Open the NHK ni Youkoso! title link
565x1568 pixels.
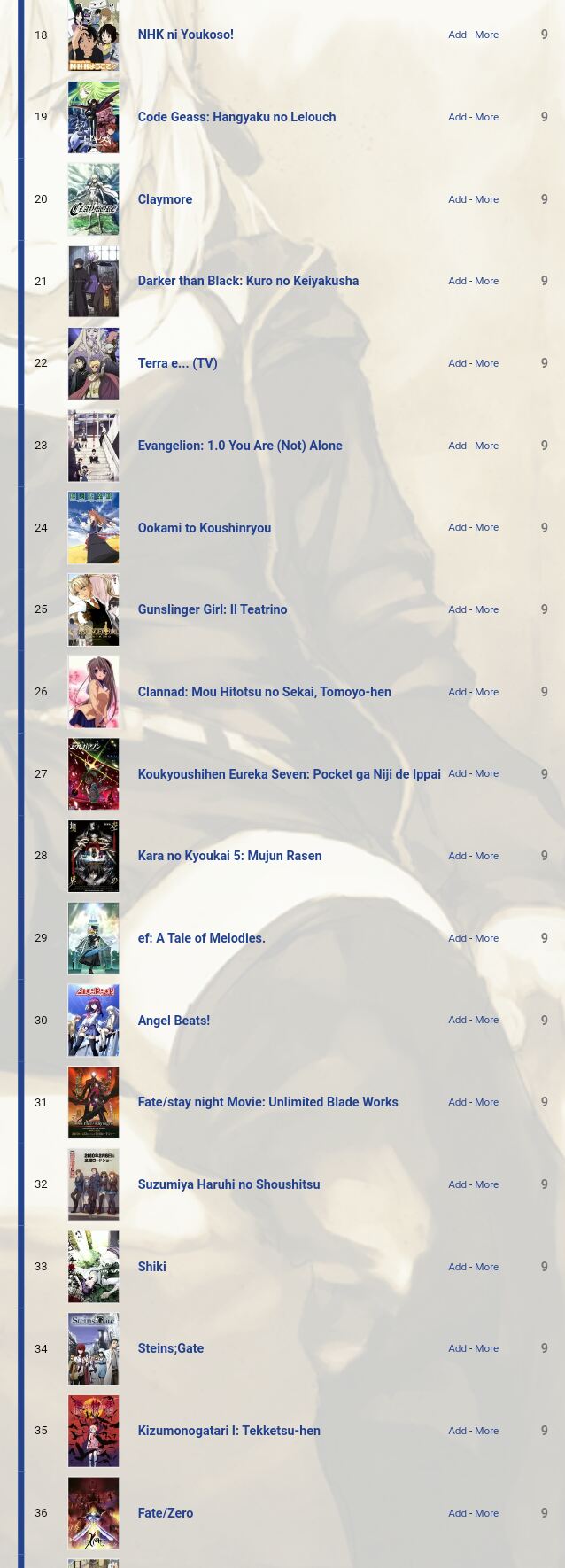pyautogui.click(x=185, y=35)
